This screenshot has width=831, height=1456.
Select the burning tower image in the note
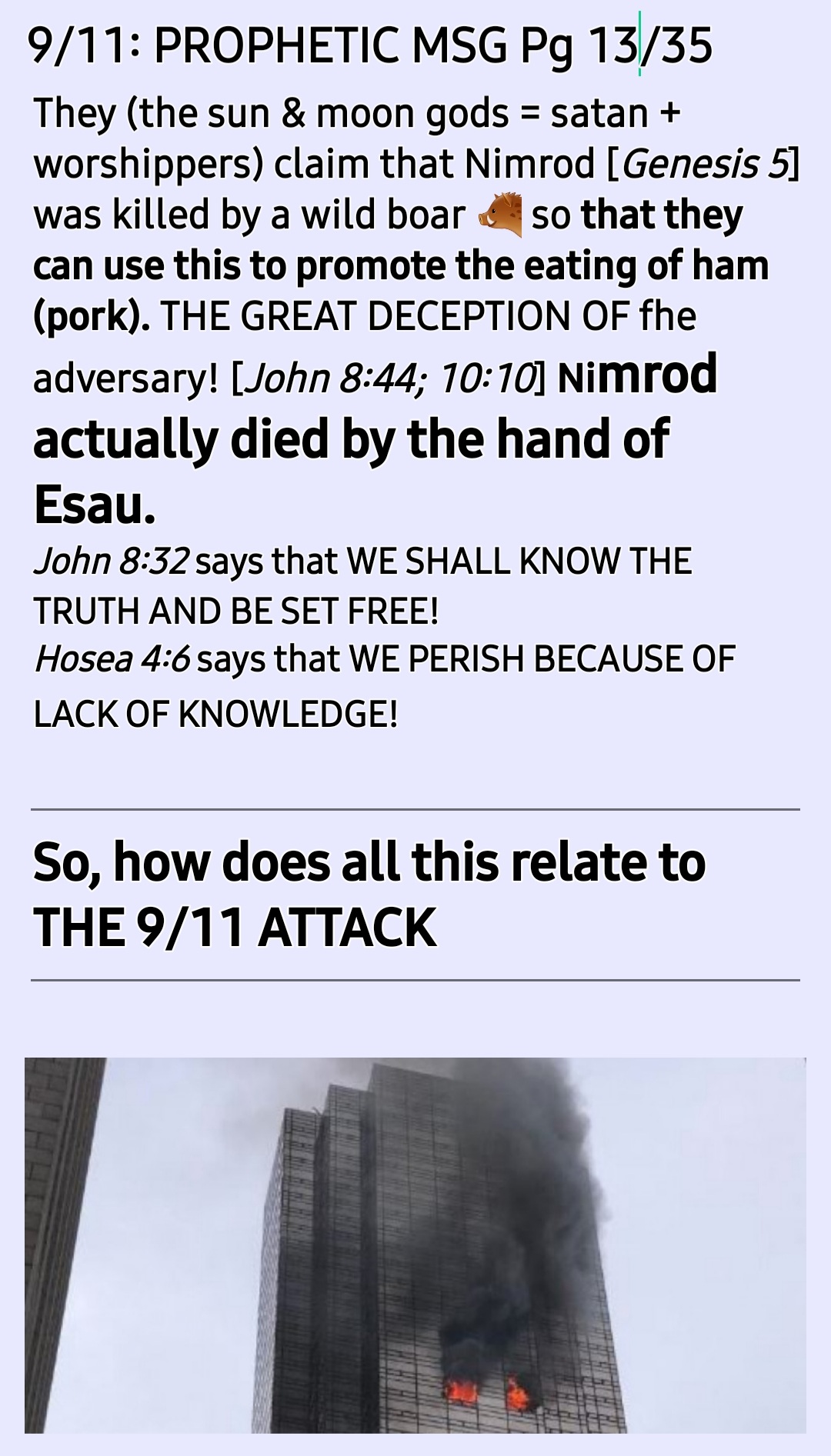click(415, 1244)
